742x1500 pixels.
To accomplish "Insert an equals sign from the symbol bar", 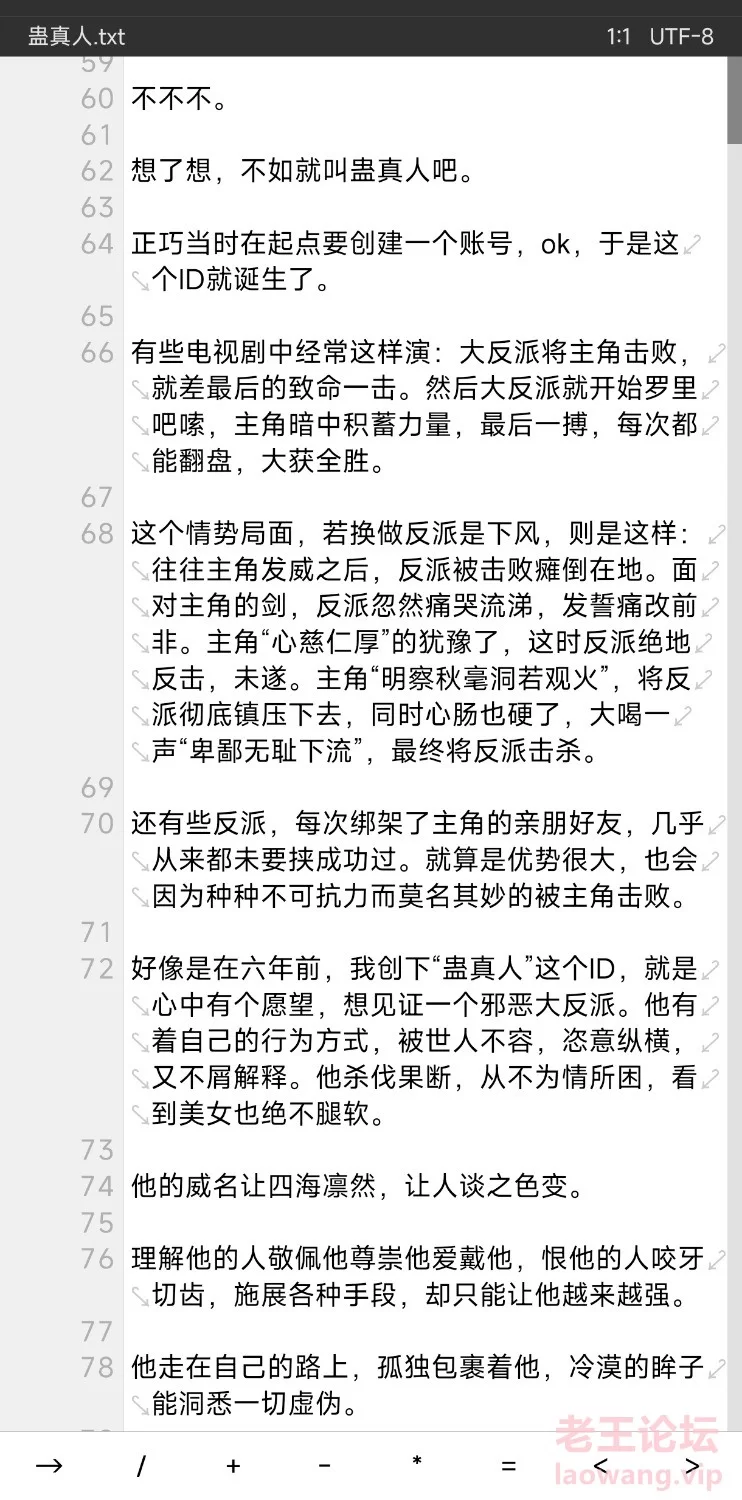I will 509,1466.
